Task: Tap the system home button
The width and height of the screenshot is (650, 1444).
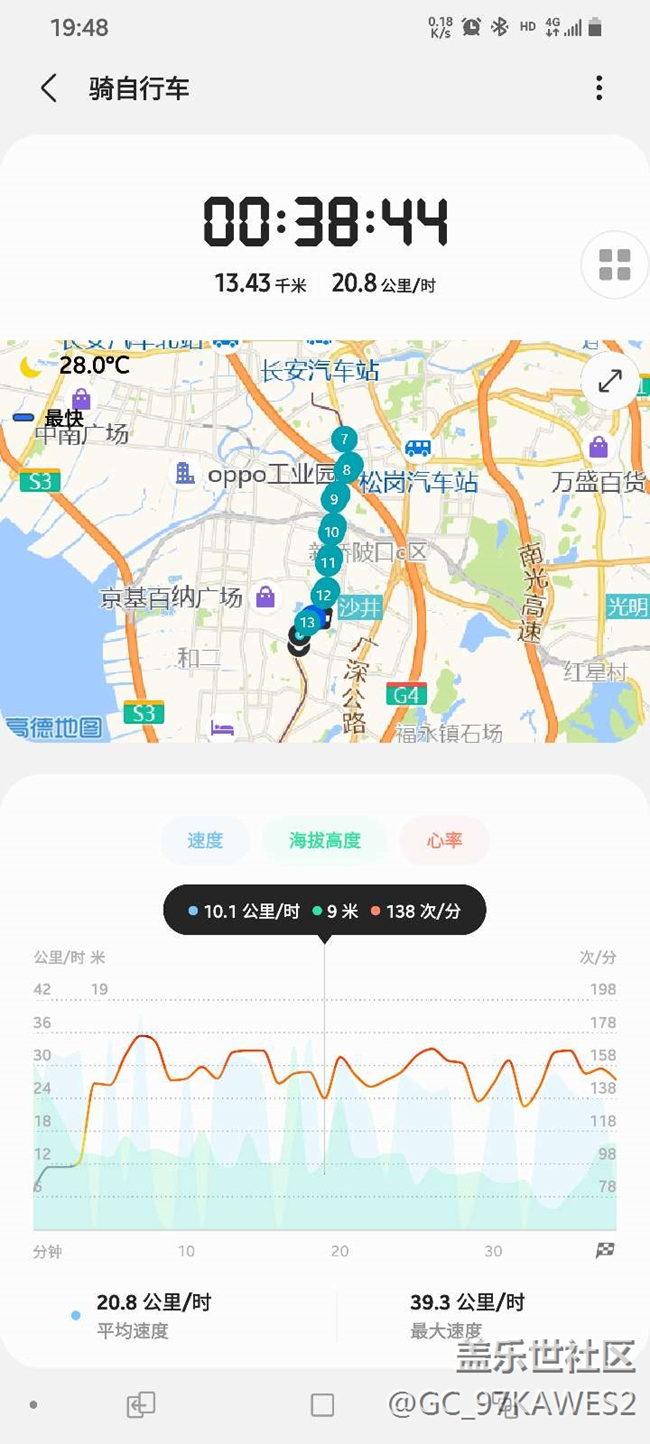Action: click(322, 1405)
